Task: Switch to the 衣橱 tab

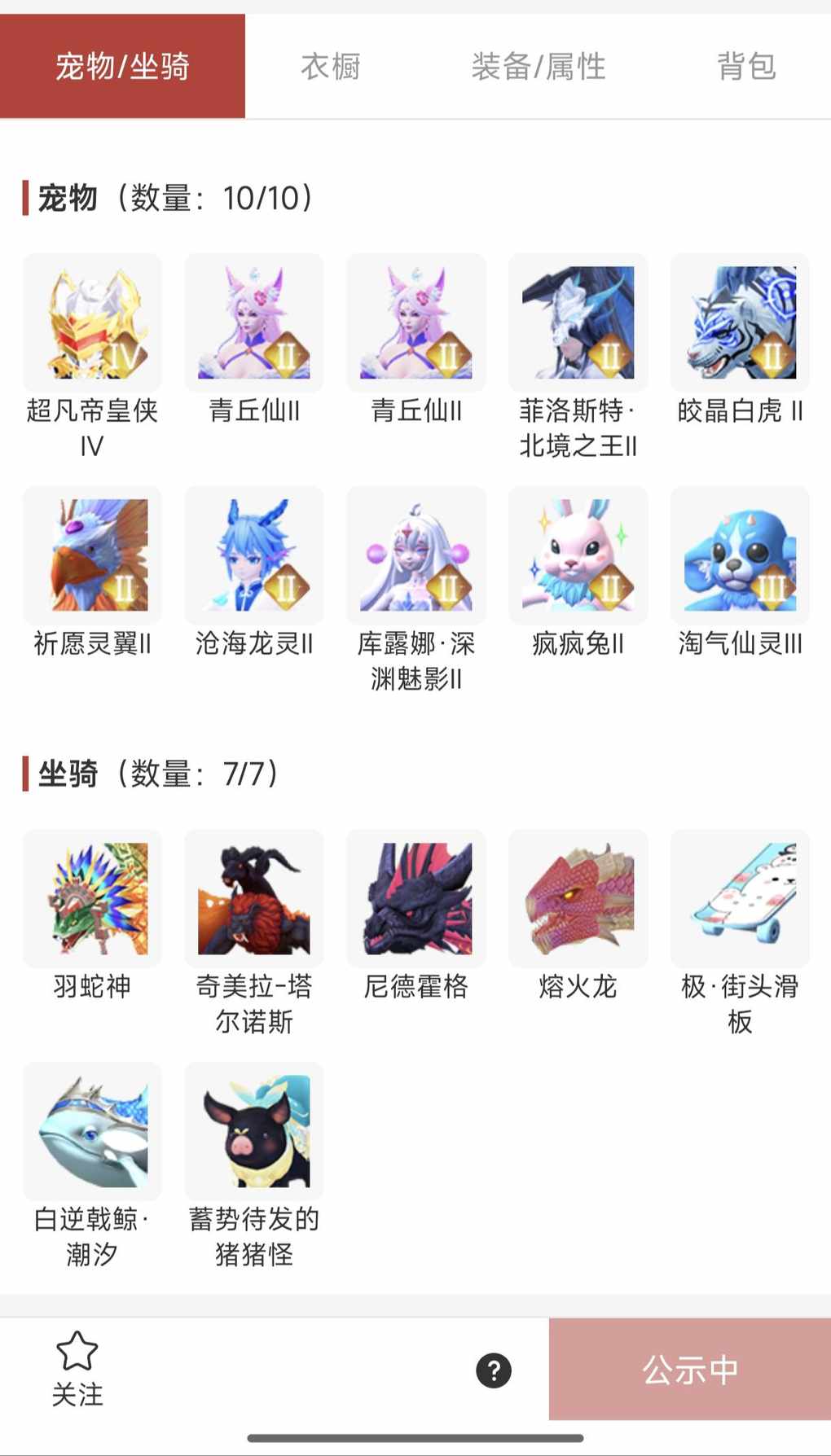Action: (330, 66)
